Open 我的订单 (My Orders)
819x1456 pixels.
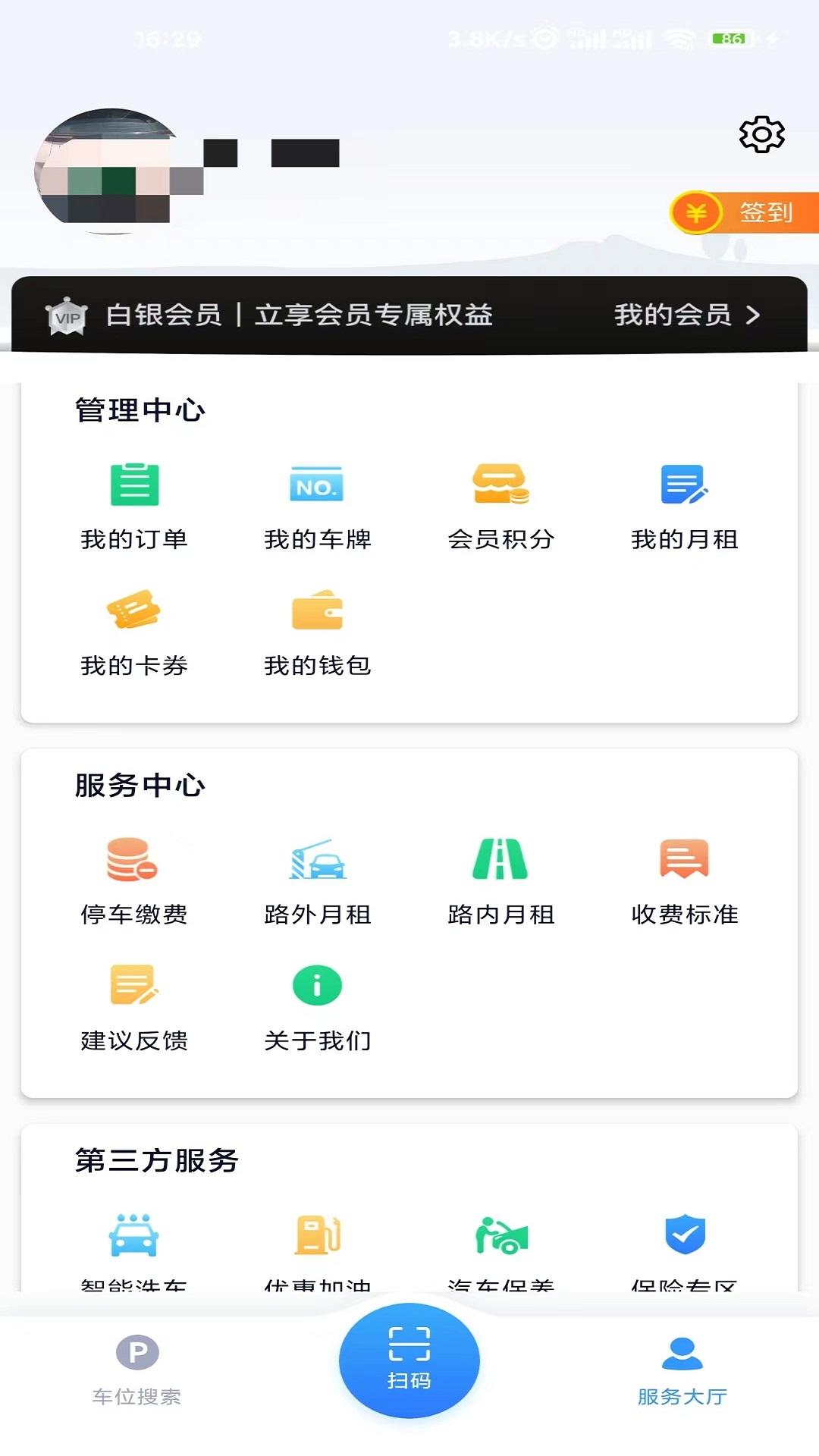(x=136, y=504)
